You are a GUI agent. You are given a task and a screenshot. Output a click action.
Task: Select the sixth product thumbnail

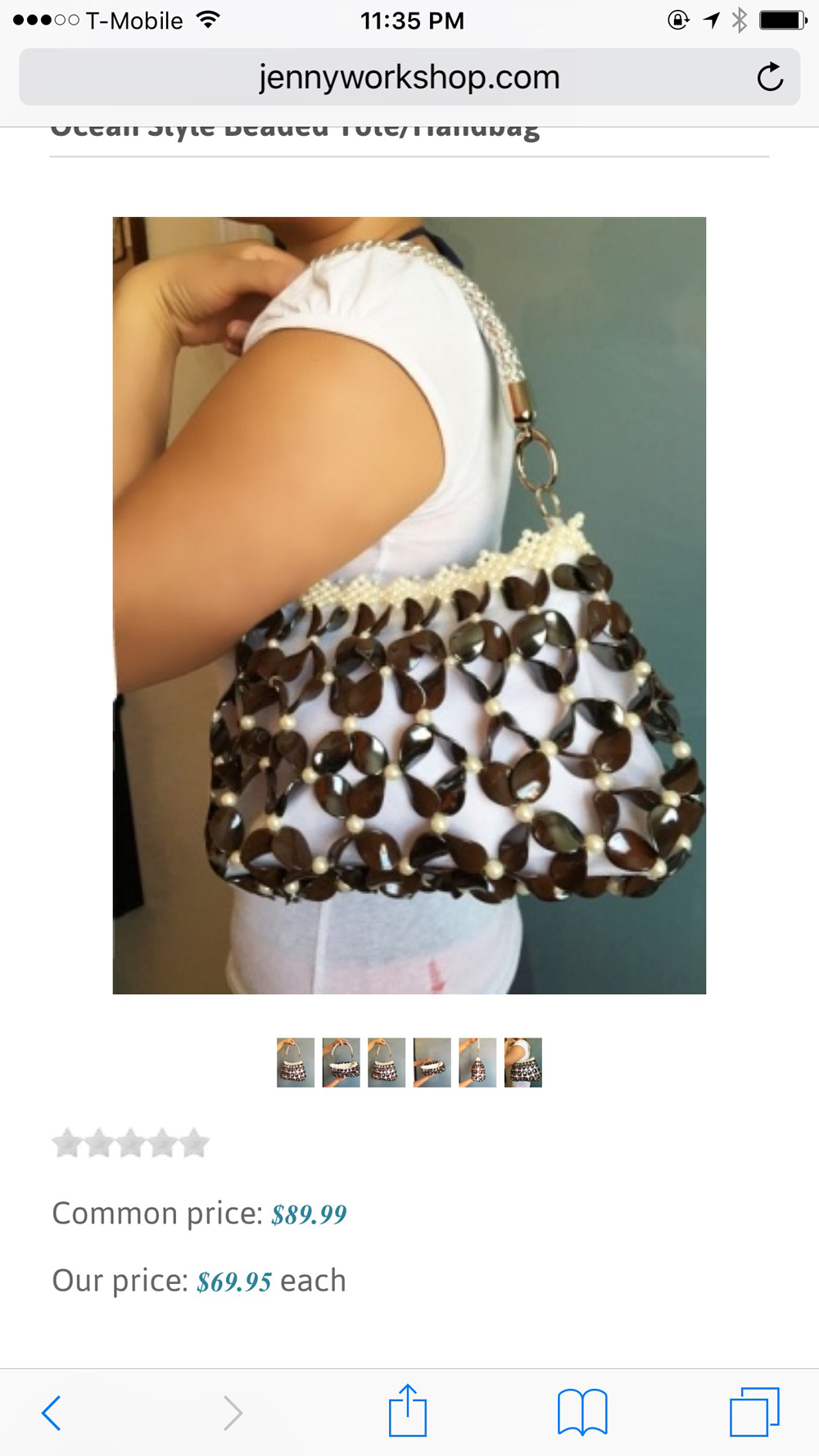tap(523, 1062)
